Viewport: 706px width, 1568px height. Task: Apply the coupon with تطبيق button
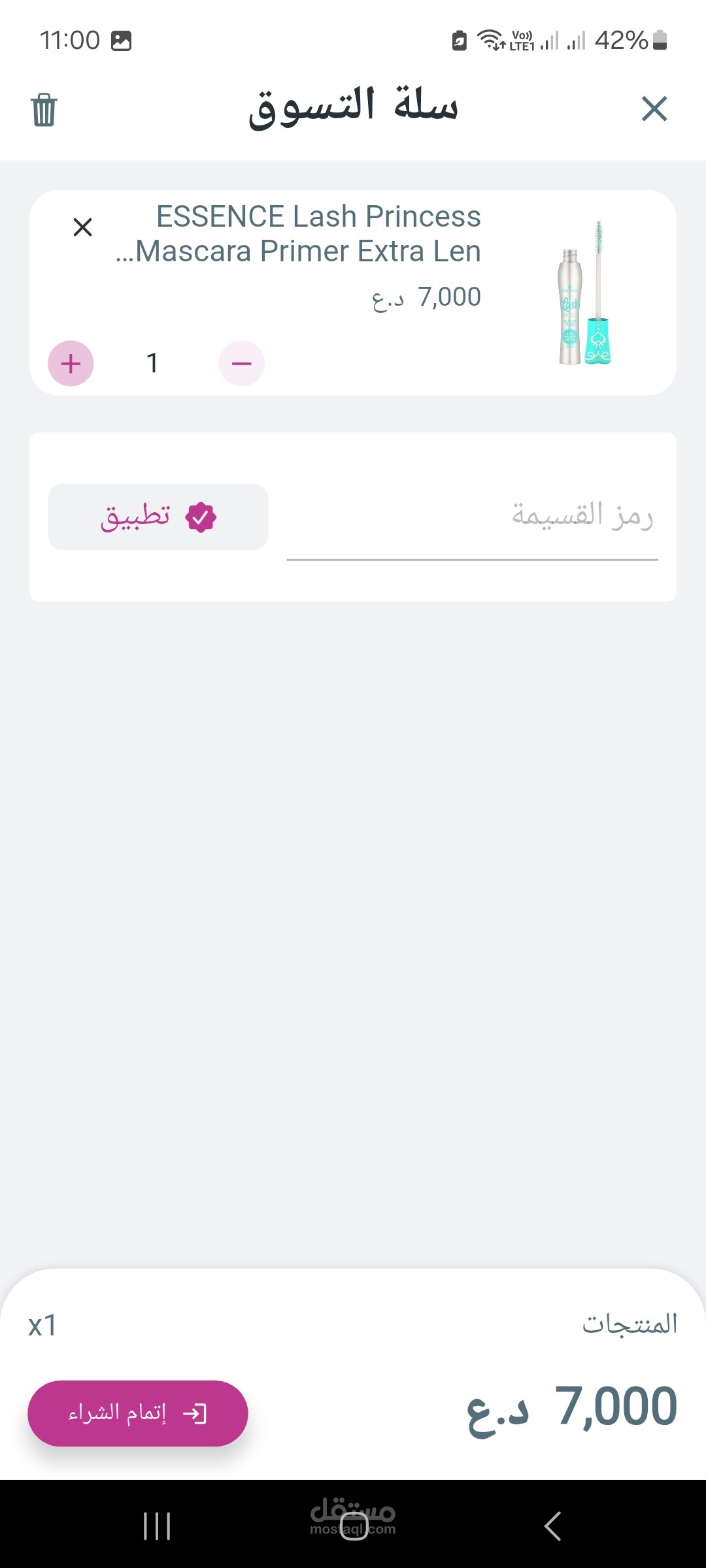[x=158, y=517]
